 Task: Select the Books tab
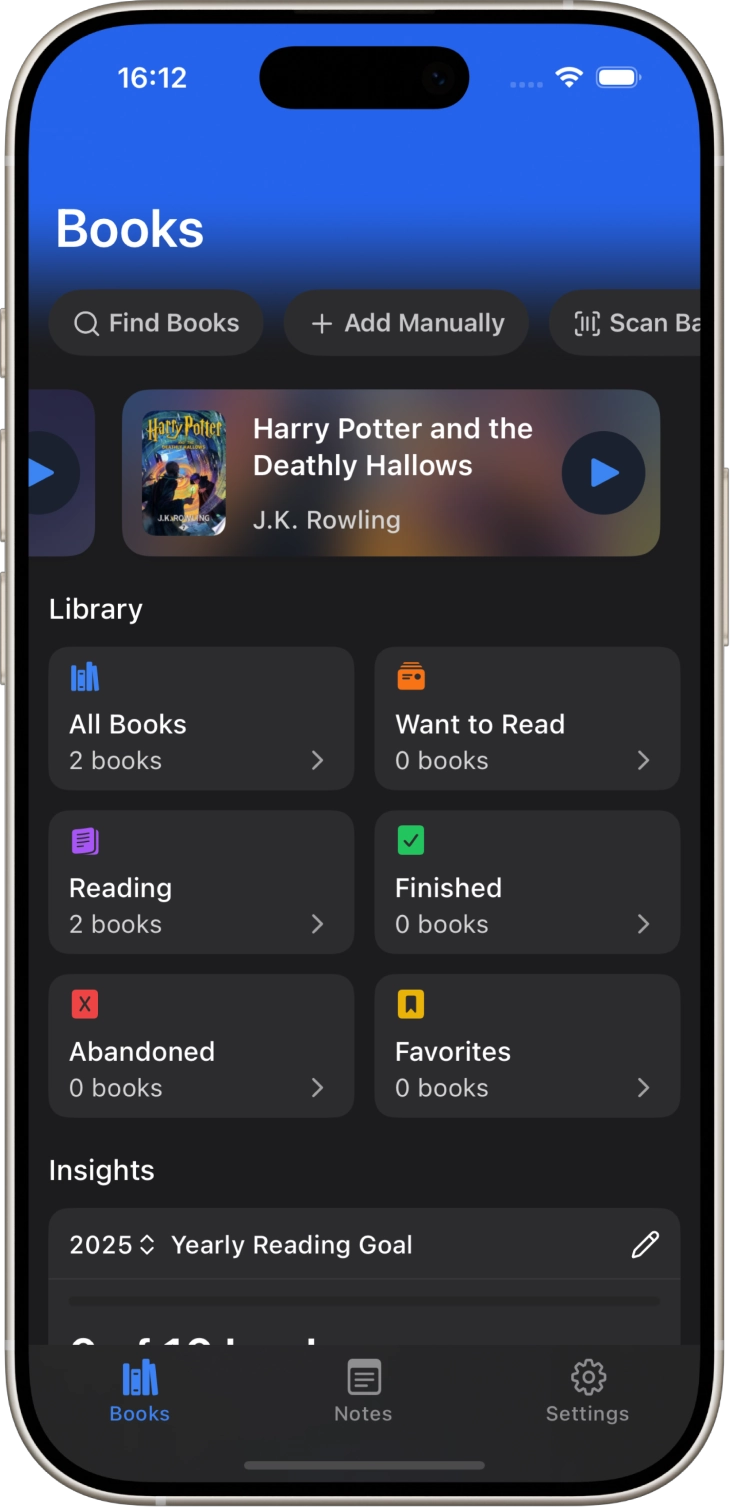coord(140,1390)
